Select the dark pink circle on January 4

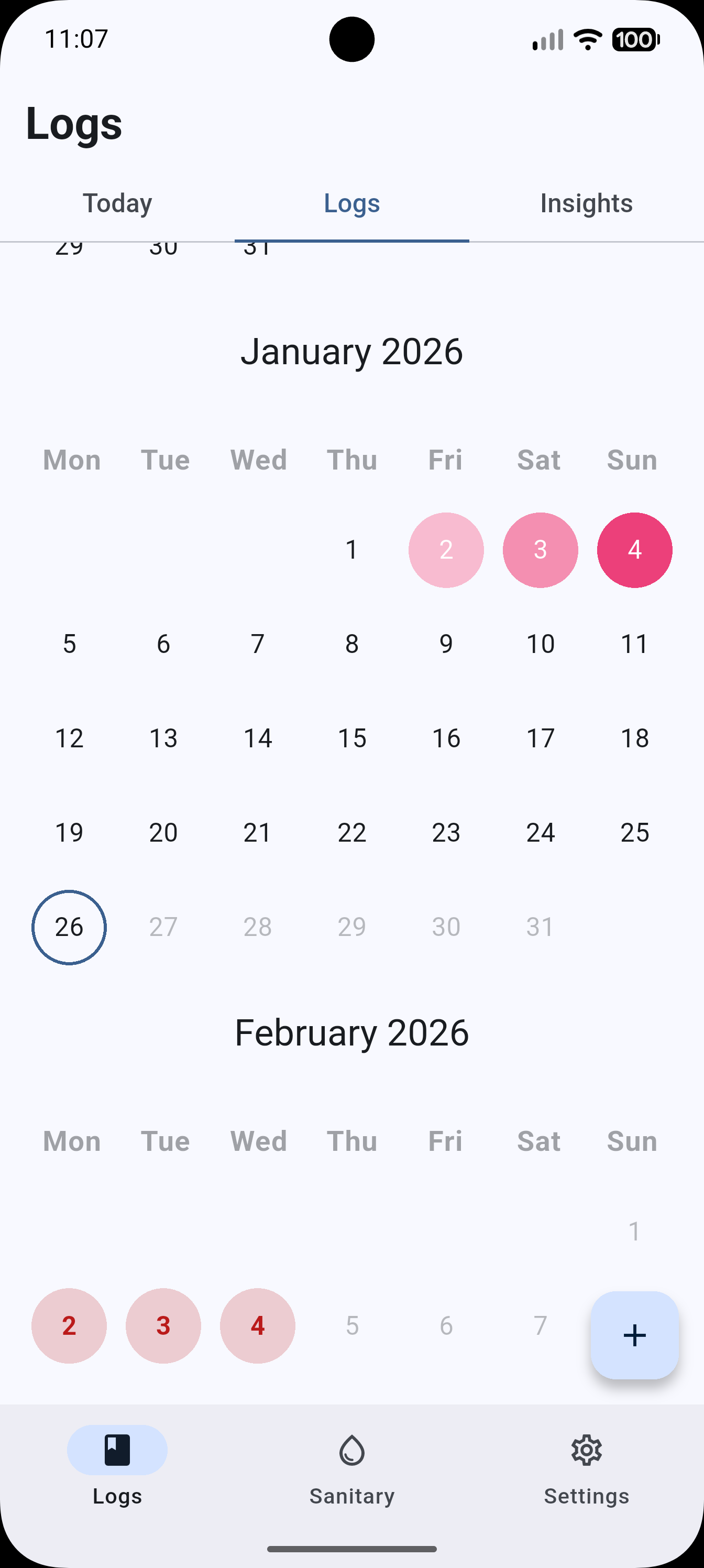point(634,550)
